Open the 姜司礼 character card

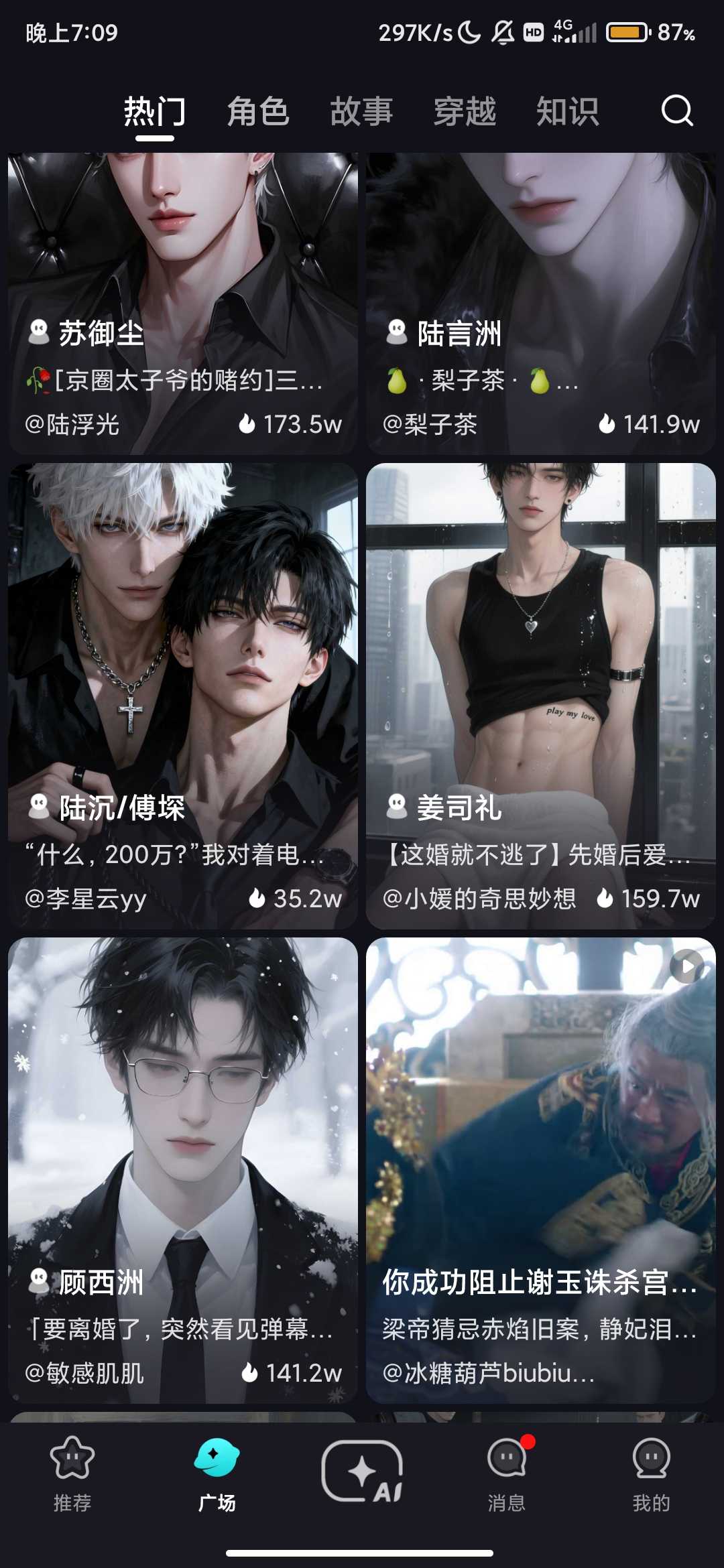(x=541, y=696)
